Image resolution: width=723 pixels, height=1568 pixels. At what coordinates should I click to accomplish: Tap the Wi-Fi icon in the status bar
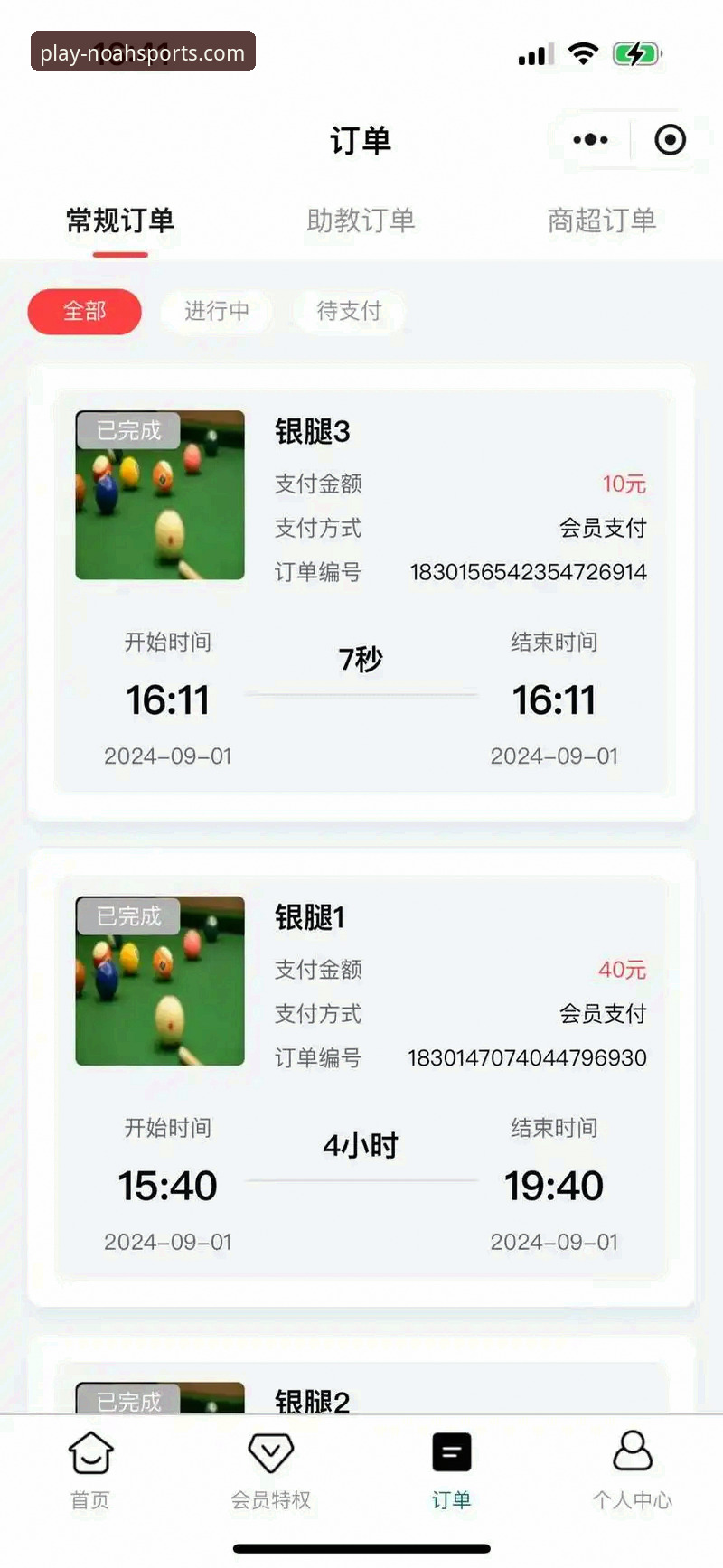pos(584,53)
